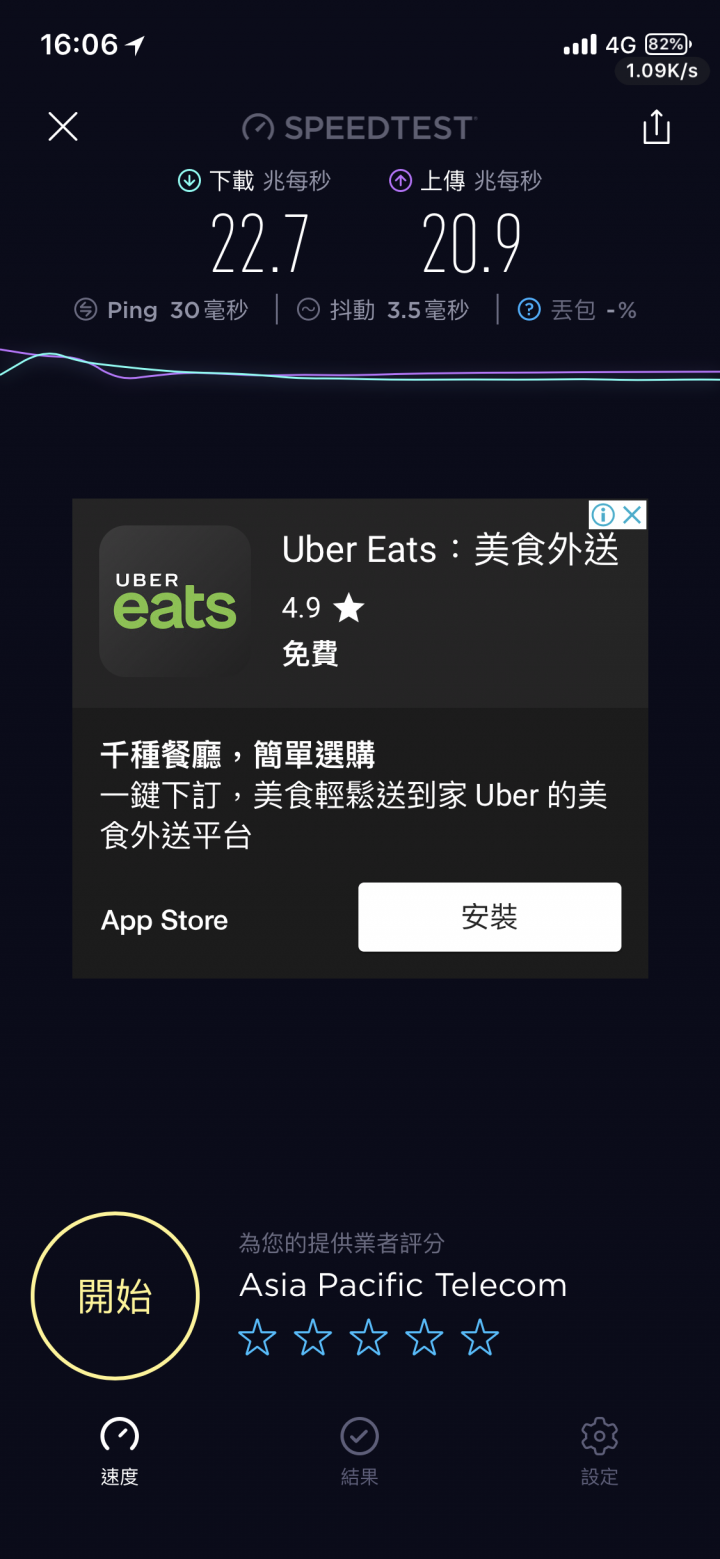Open the 設定 tab
This screenshot has width=720, height=1559.
pos(599,1450)
